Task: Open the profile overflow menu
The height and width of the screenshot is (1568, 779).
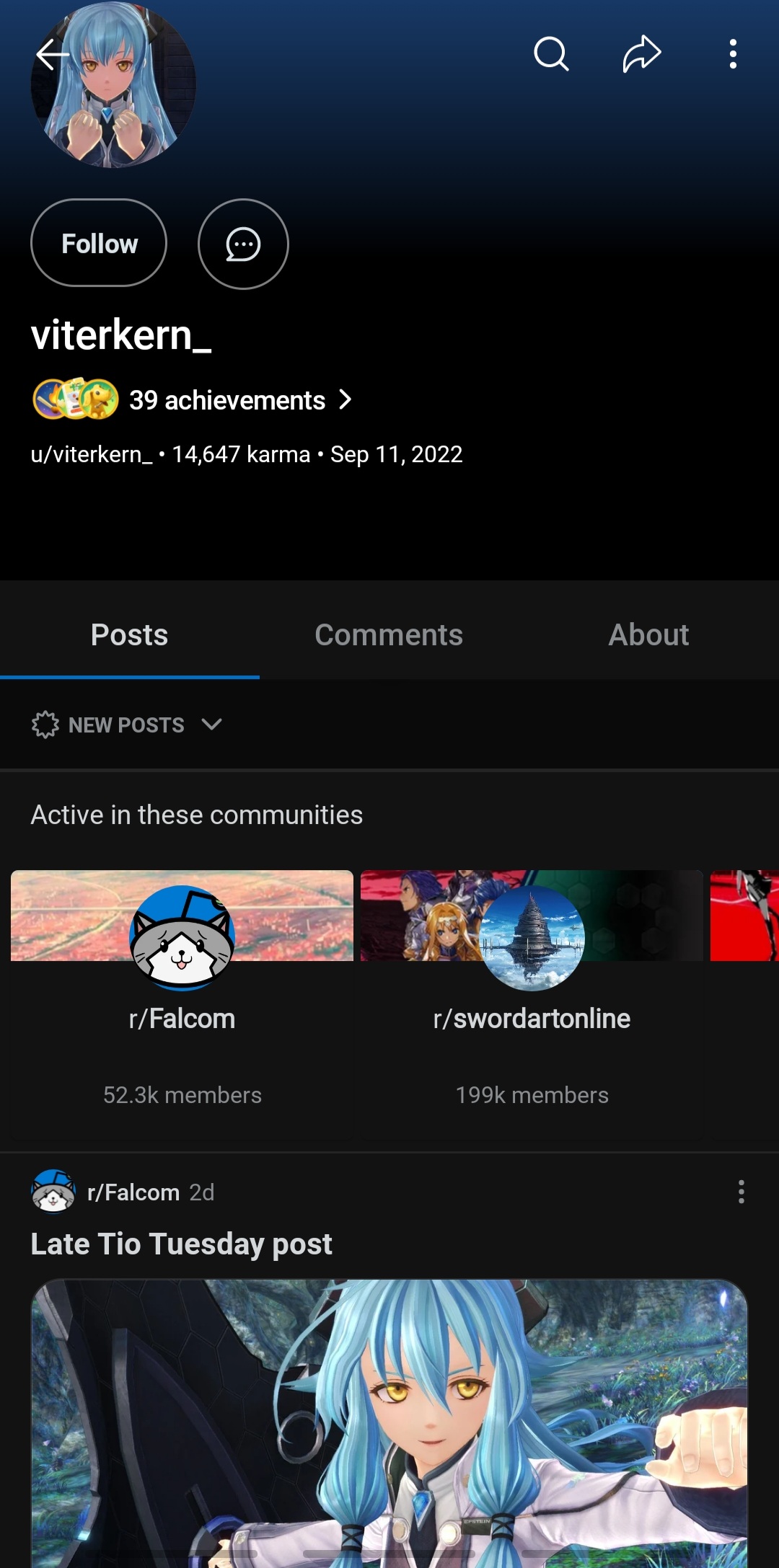Action: pyautogui.click(x=733, y=54)
